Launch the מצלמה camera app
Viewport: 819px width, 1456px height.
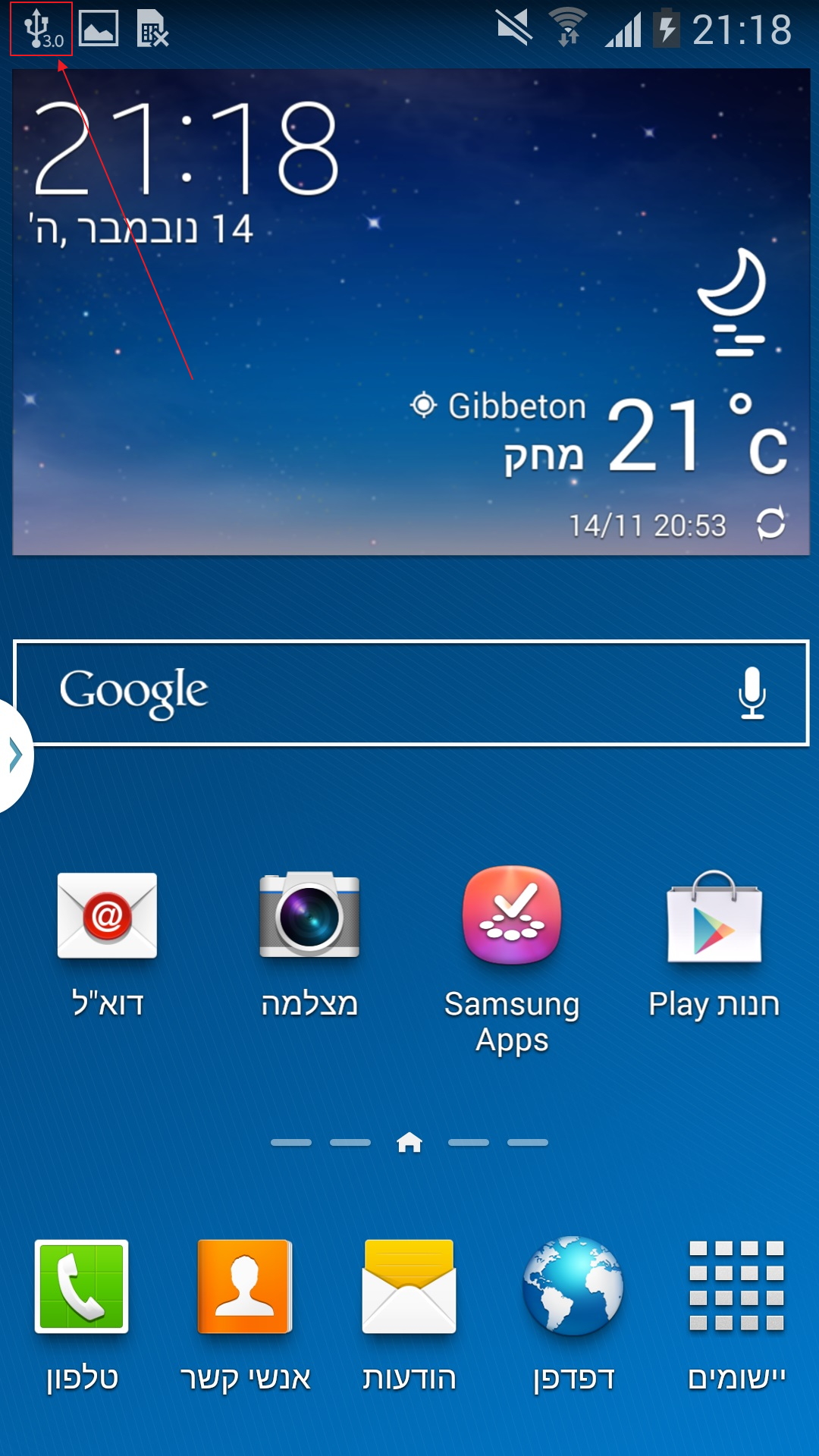[x=309, y=916]
